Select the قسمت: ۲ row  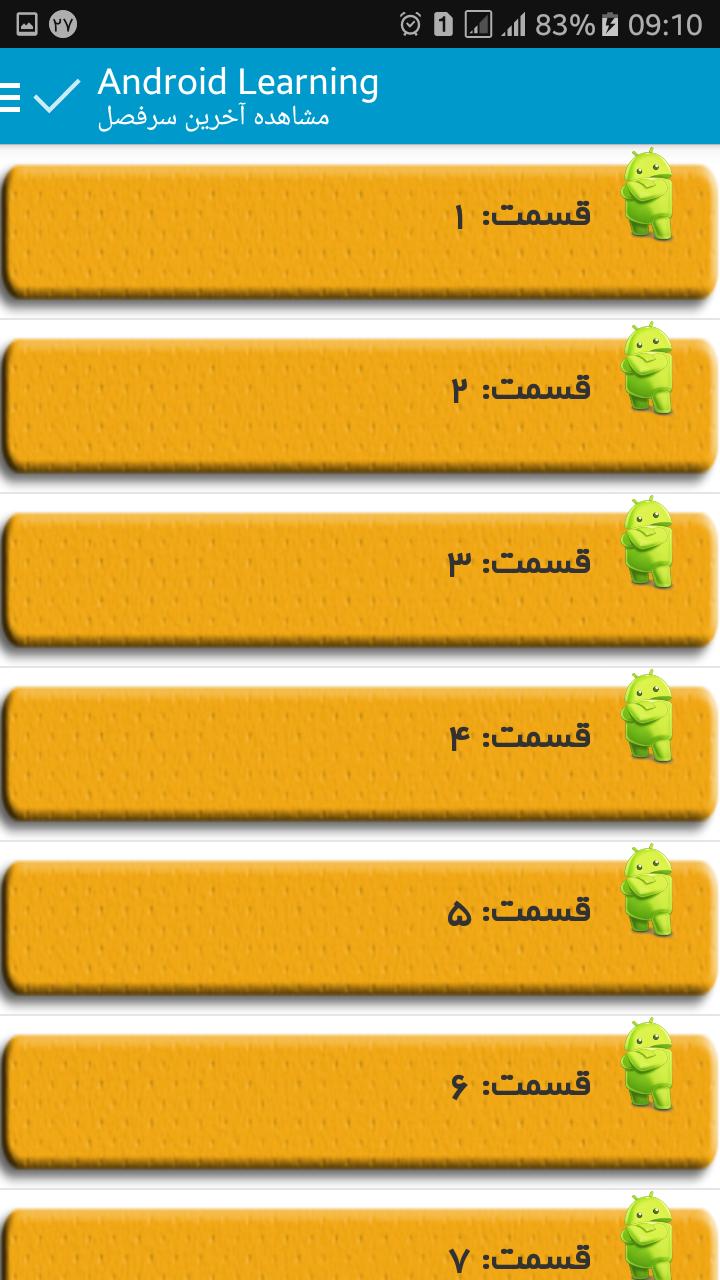coord(360,404)
